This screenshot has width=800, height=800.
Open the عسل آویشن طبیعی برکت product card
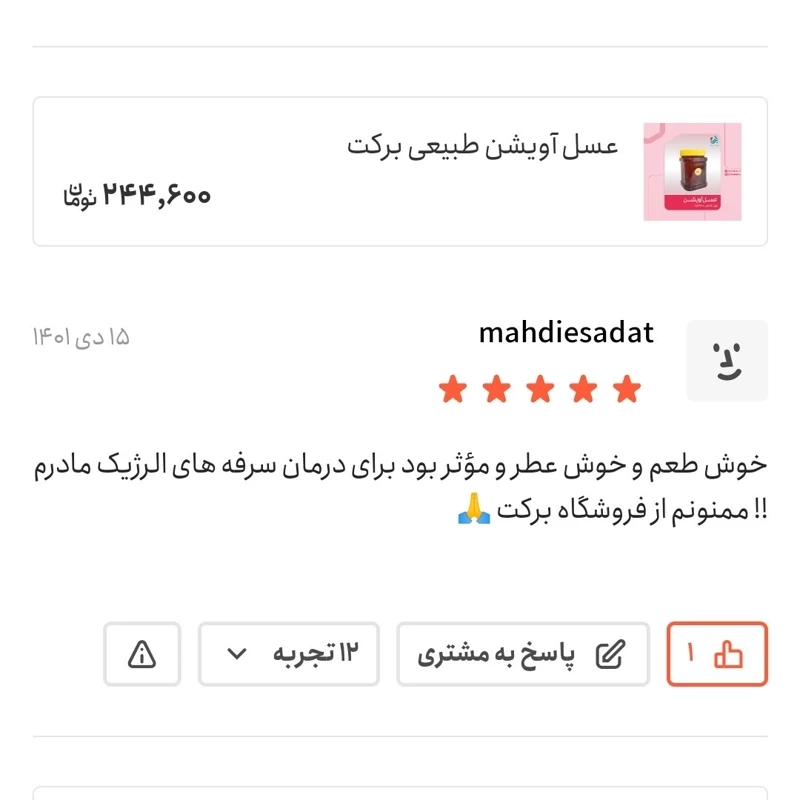point(400,171)
